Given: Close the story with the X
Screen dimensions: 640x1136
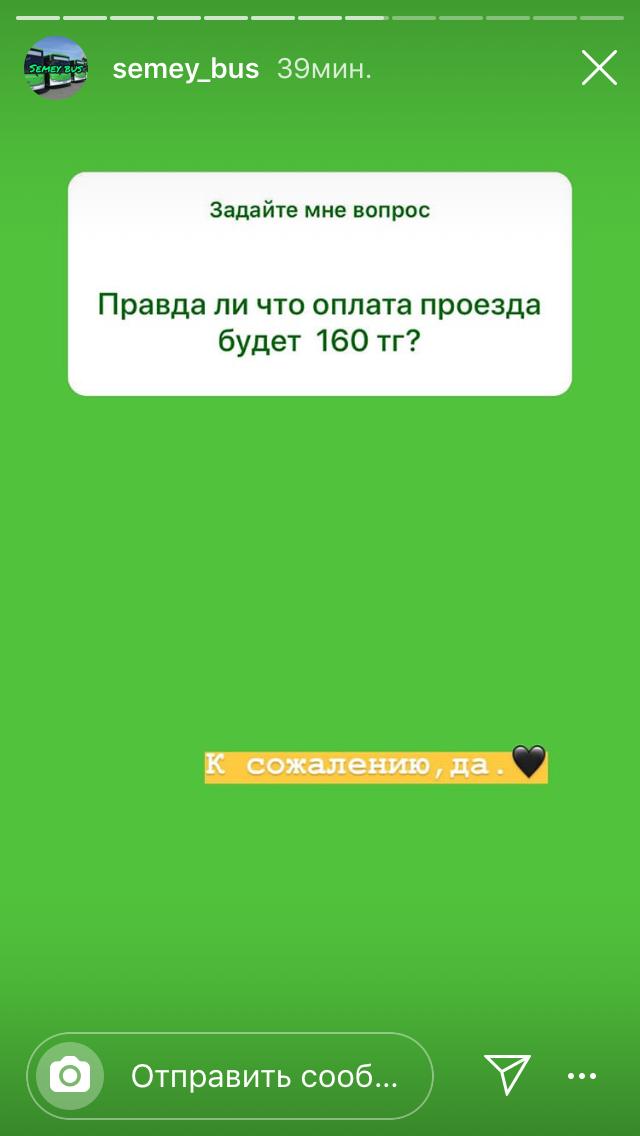Looking at the screenshot, I should click(x=599, y=68).
